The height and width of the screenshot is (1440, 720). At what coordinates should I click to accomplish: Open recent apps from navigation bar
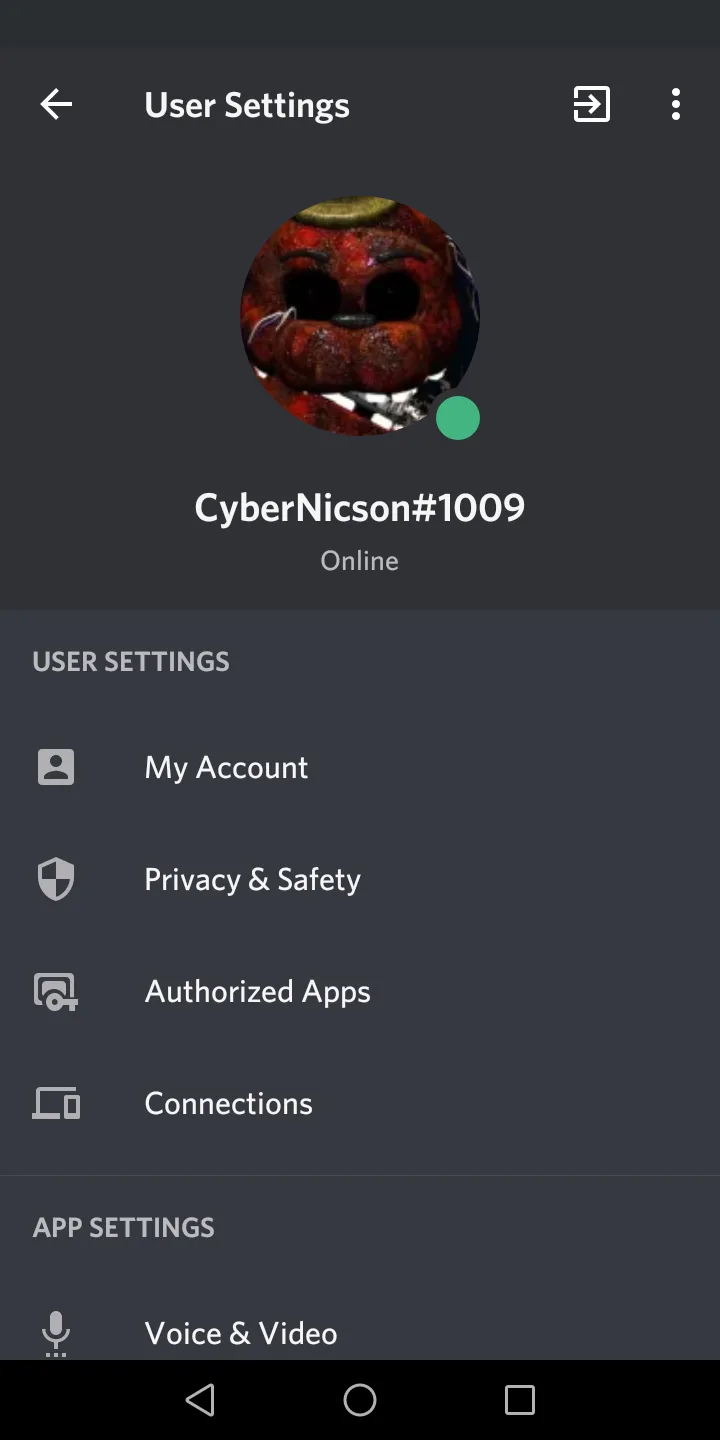[x=520, y=1400]
